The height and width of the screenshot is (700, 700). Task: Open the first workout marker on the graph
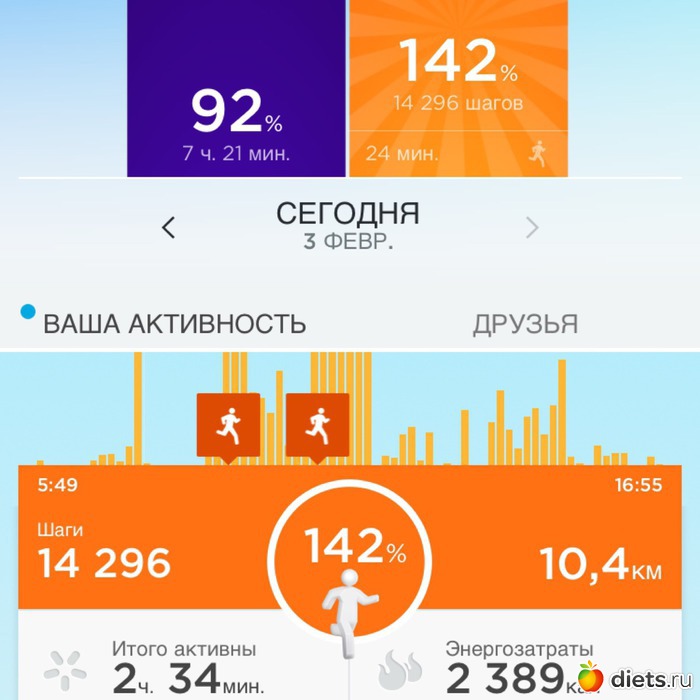coord(228,425)
